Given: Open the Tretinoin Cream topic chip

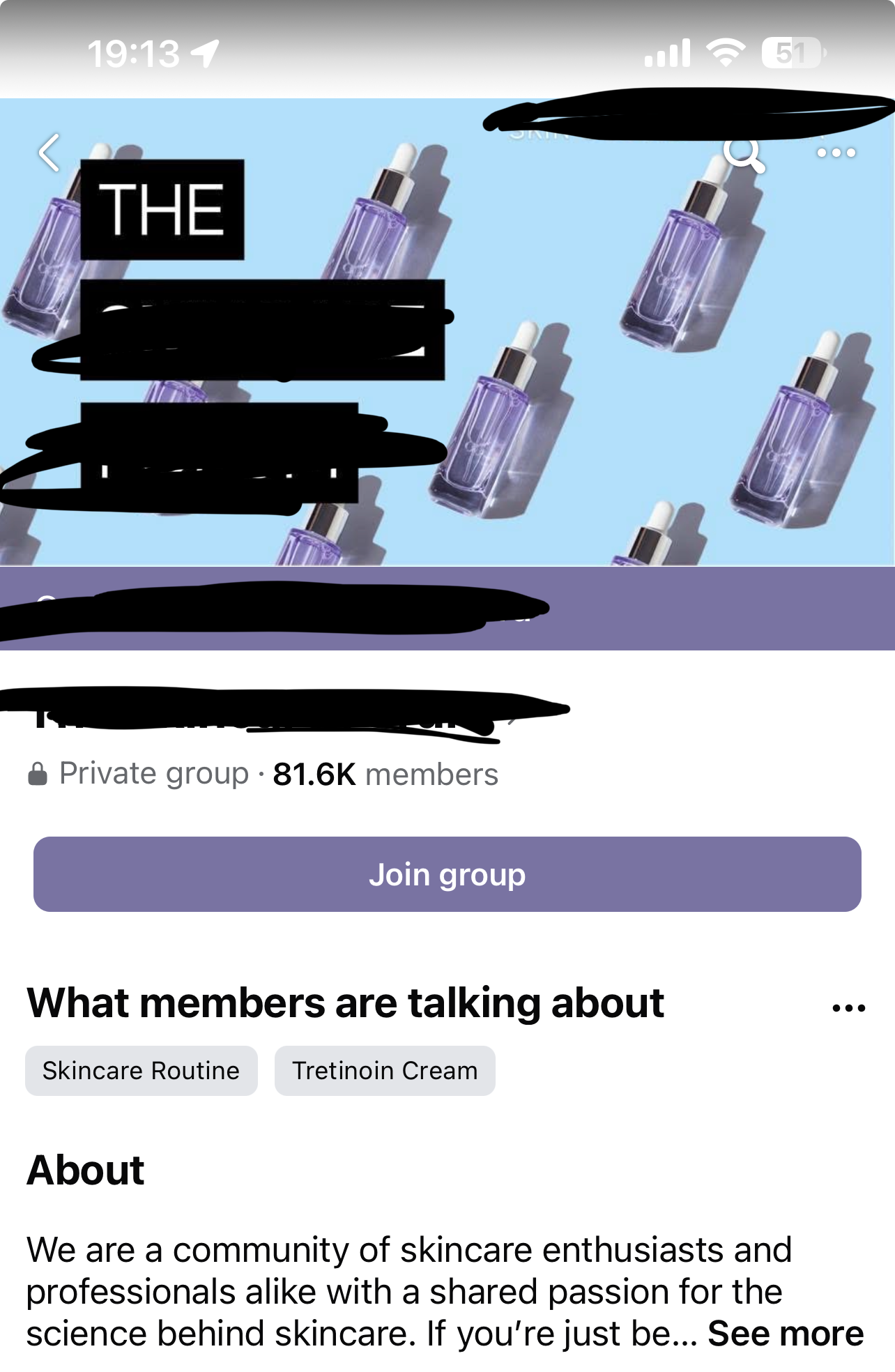Looking at the screenshot, I should pos(385,1071).
